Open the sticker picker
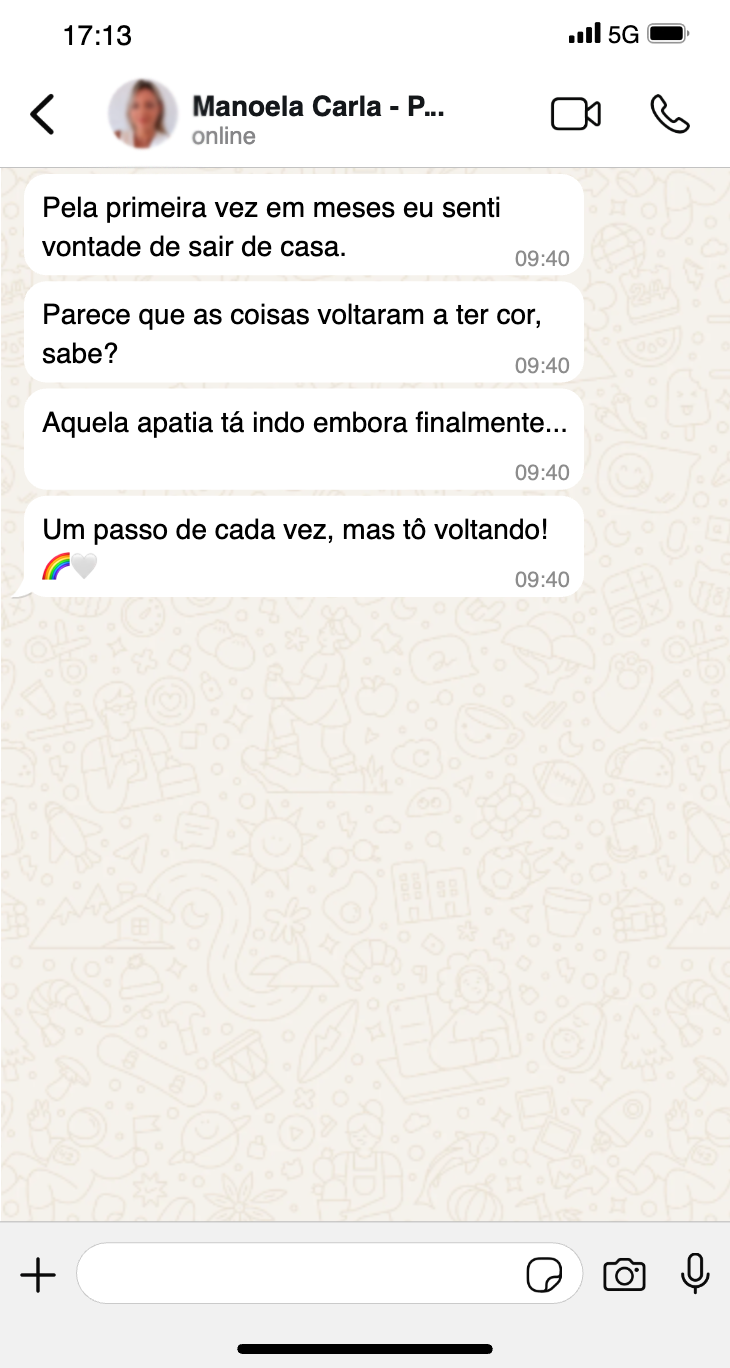Screen dimensions: 730x1368 [544, 1275]
